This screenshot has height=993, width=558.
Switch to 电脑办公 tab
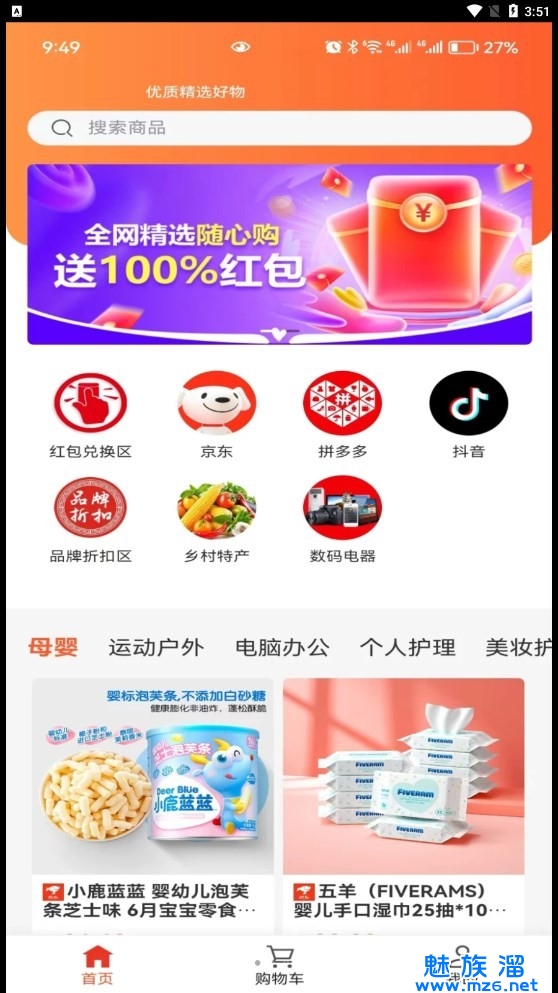click(x=282, y=647)
